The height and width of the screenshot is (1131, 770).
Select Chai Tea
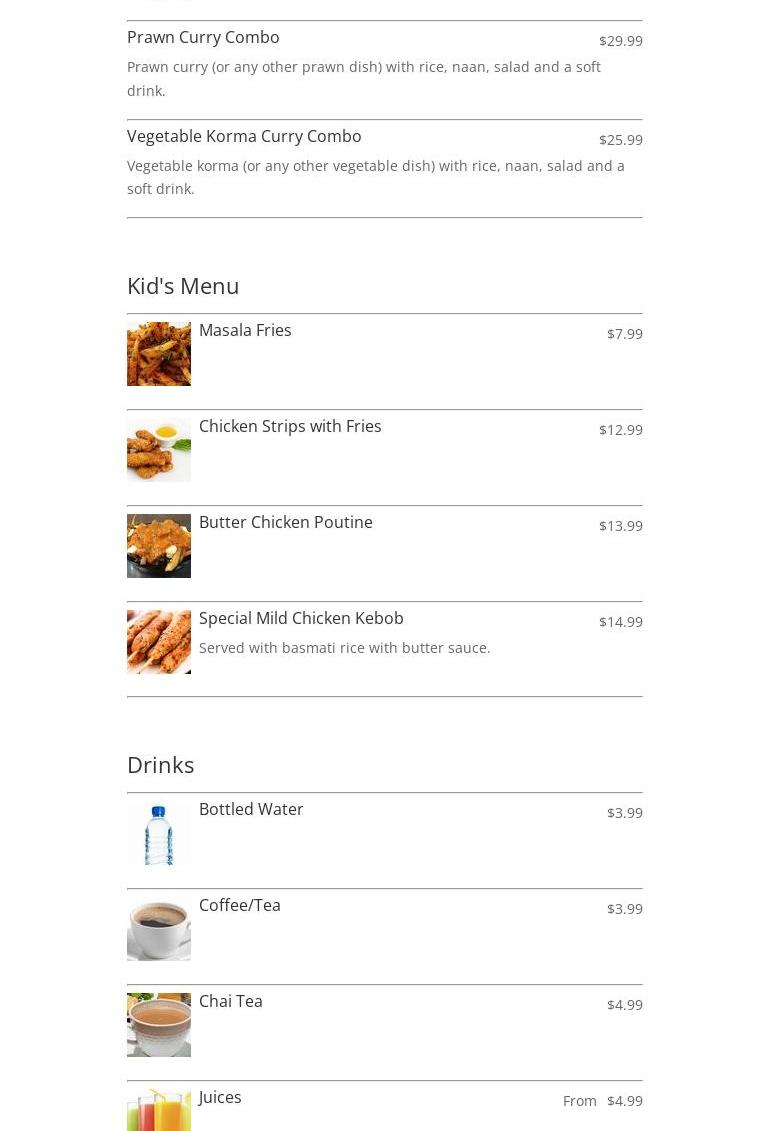click(231, 1002)
